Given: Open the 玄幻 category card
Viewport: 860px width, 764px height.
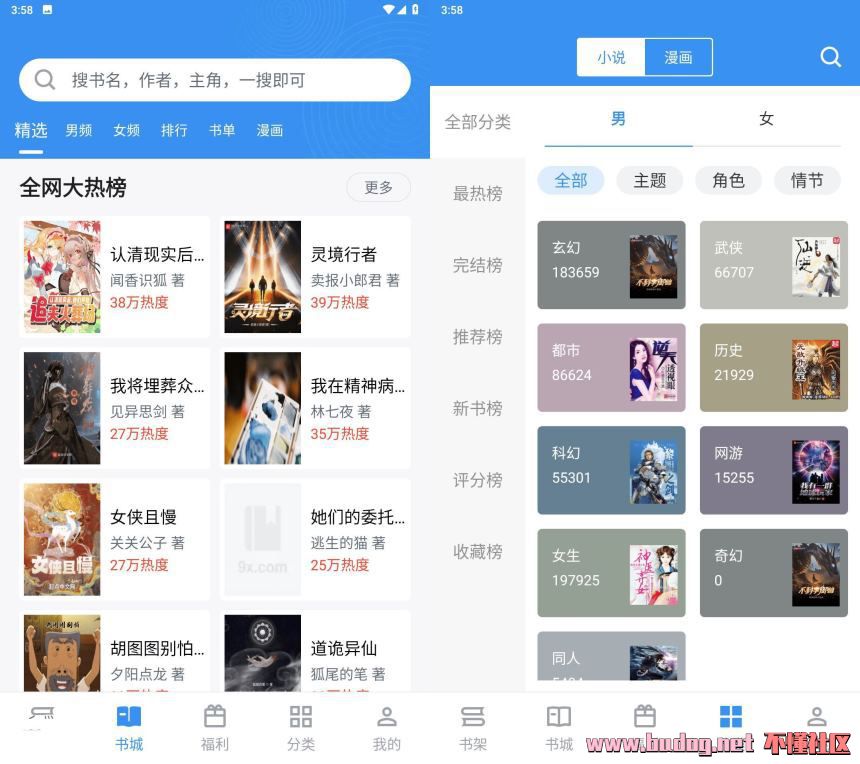Looking at the screenshot, I should click(x=611, y=265).
